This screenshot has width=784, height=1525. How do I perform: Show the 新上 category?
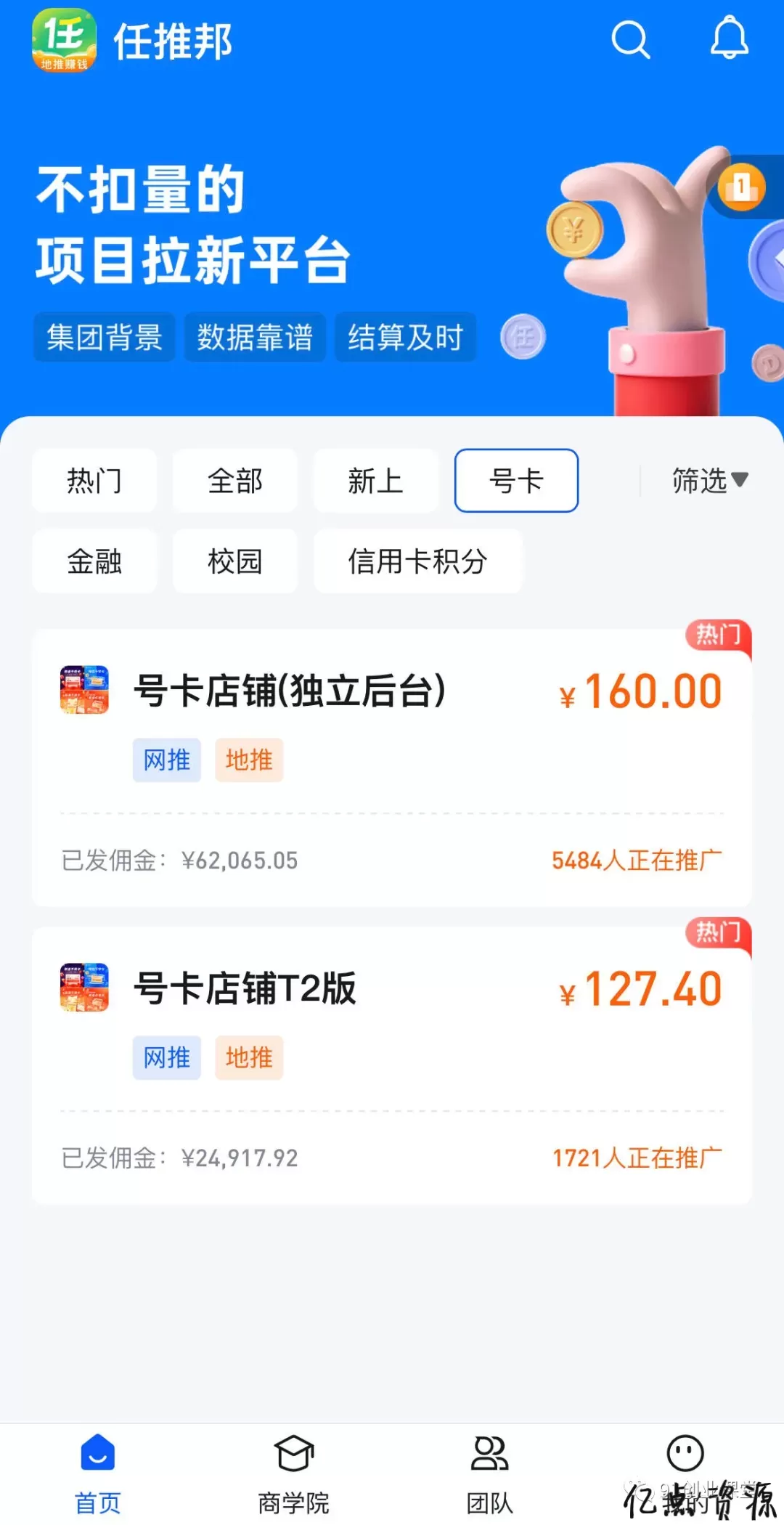tap(375, 481)
